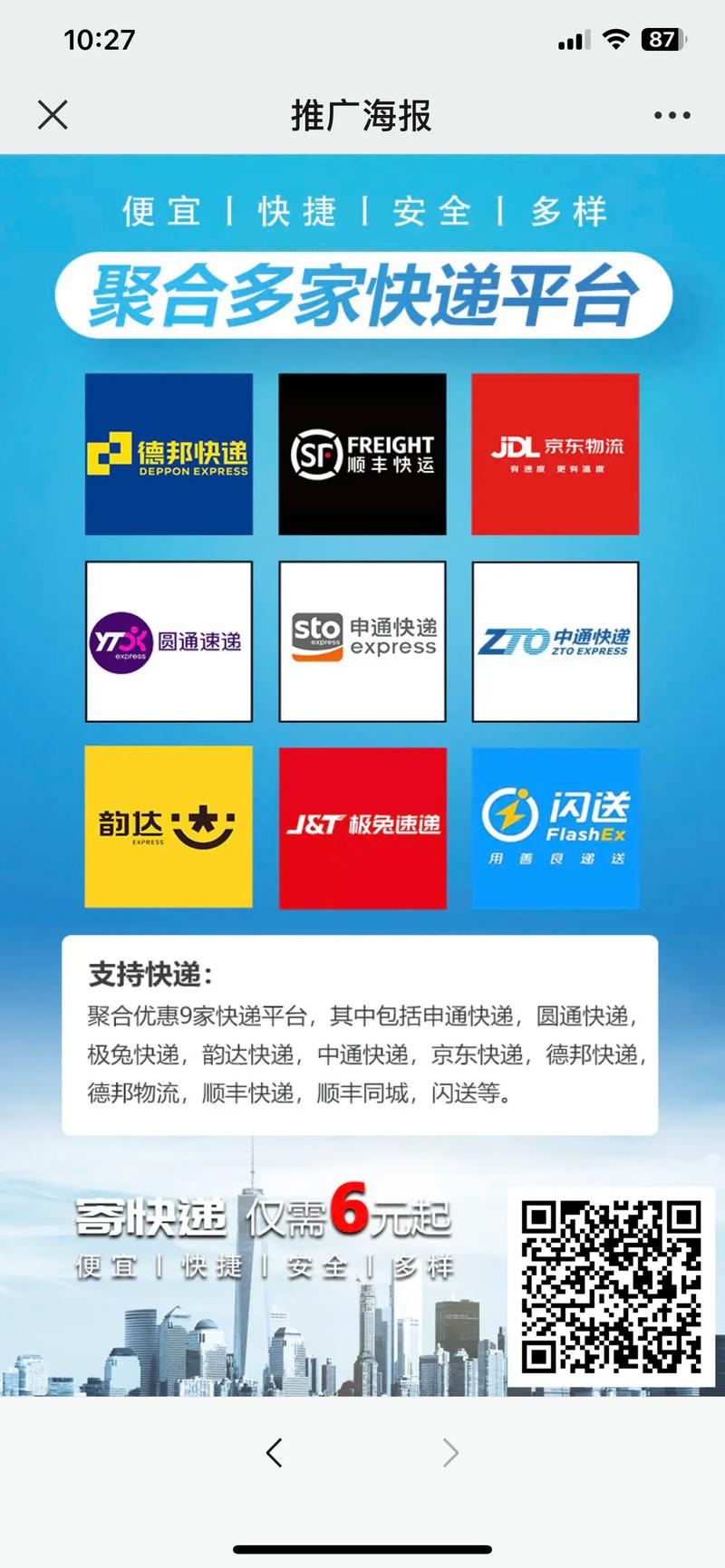Go to previous poster using left chevron

pos(275,1453)
